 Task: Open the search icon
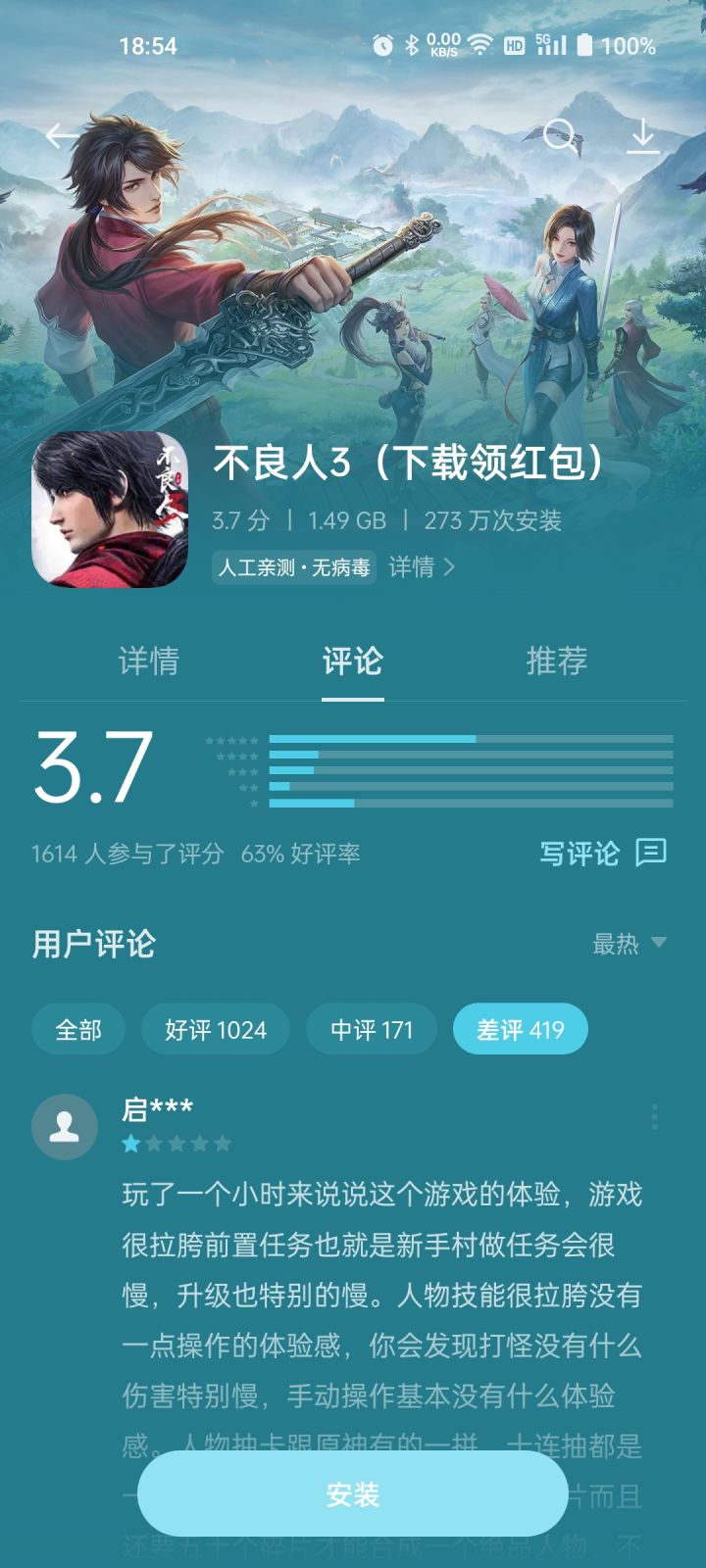[x=560, y=135]
